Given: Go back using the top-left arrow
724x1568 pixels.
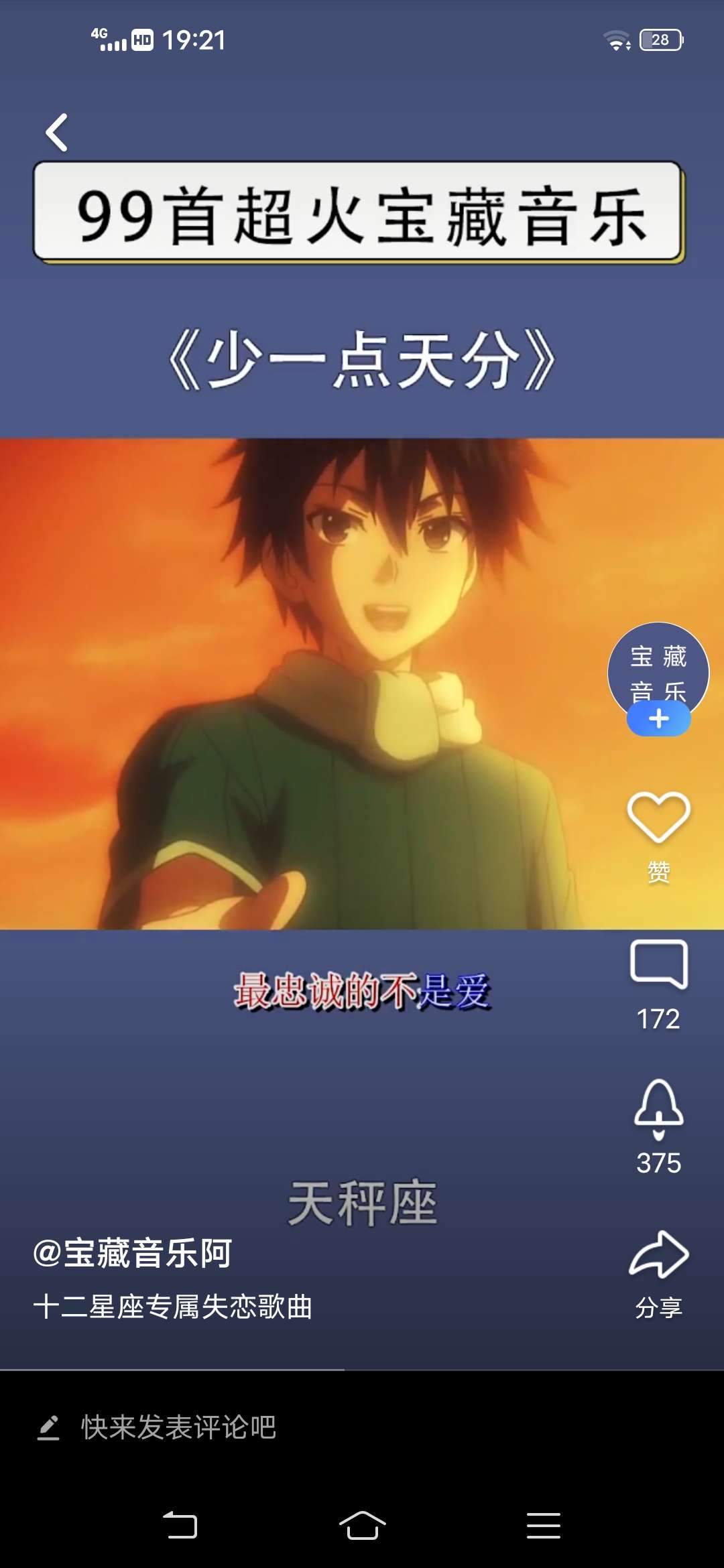Looking at the screenshot, I should [x=56, y=132].
